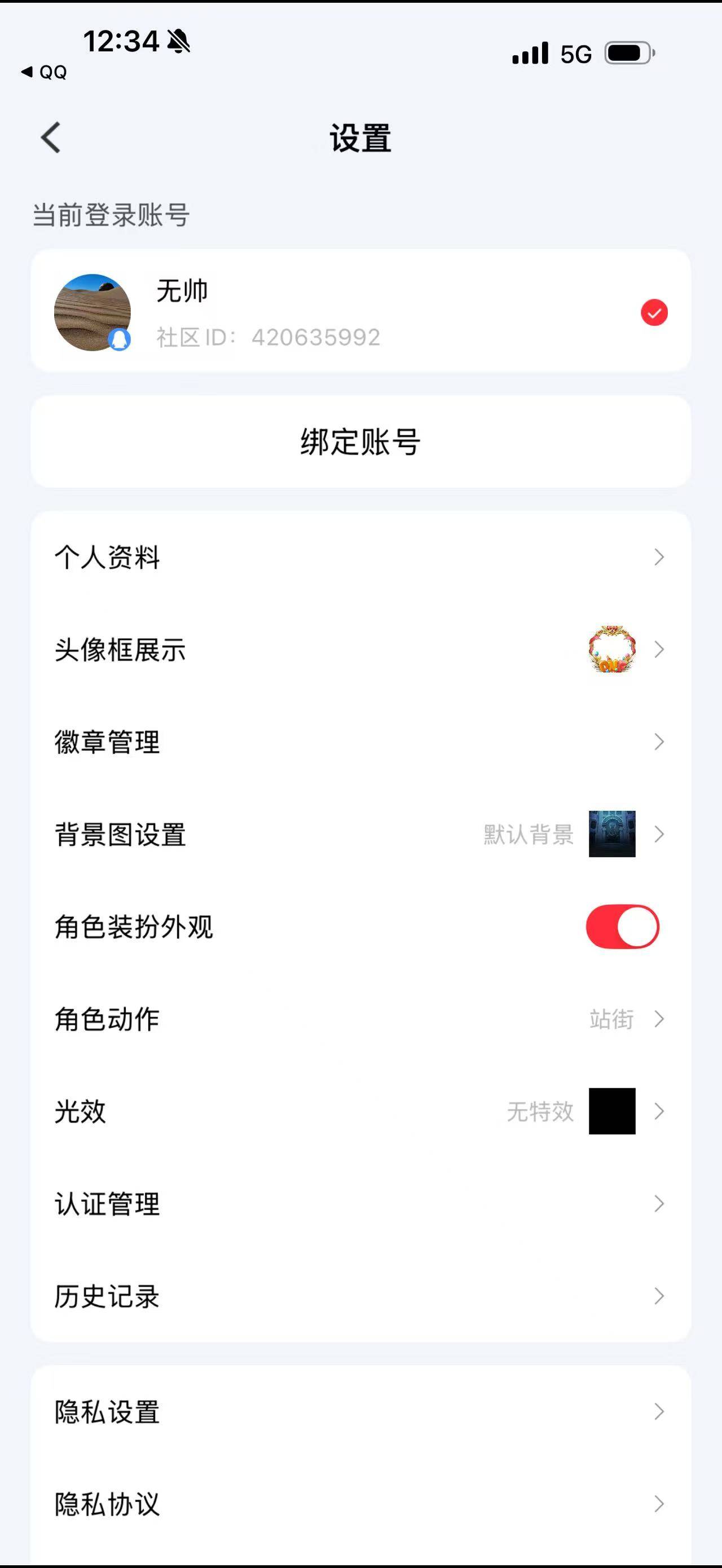Select 角色动作 currently set to 站街
Screen dimensions: 722x1568
click(361, 1019)
